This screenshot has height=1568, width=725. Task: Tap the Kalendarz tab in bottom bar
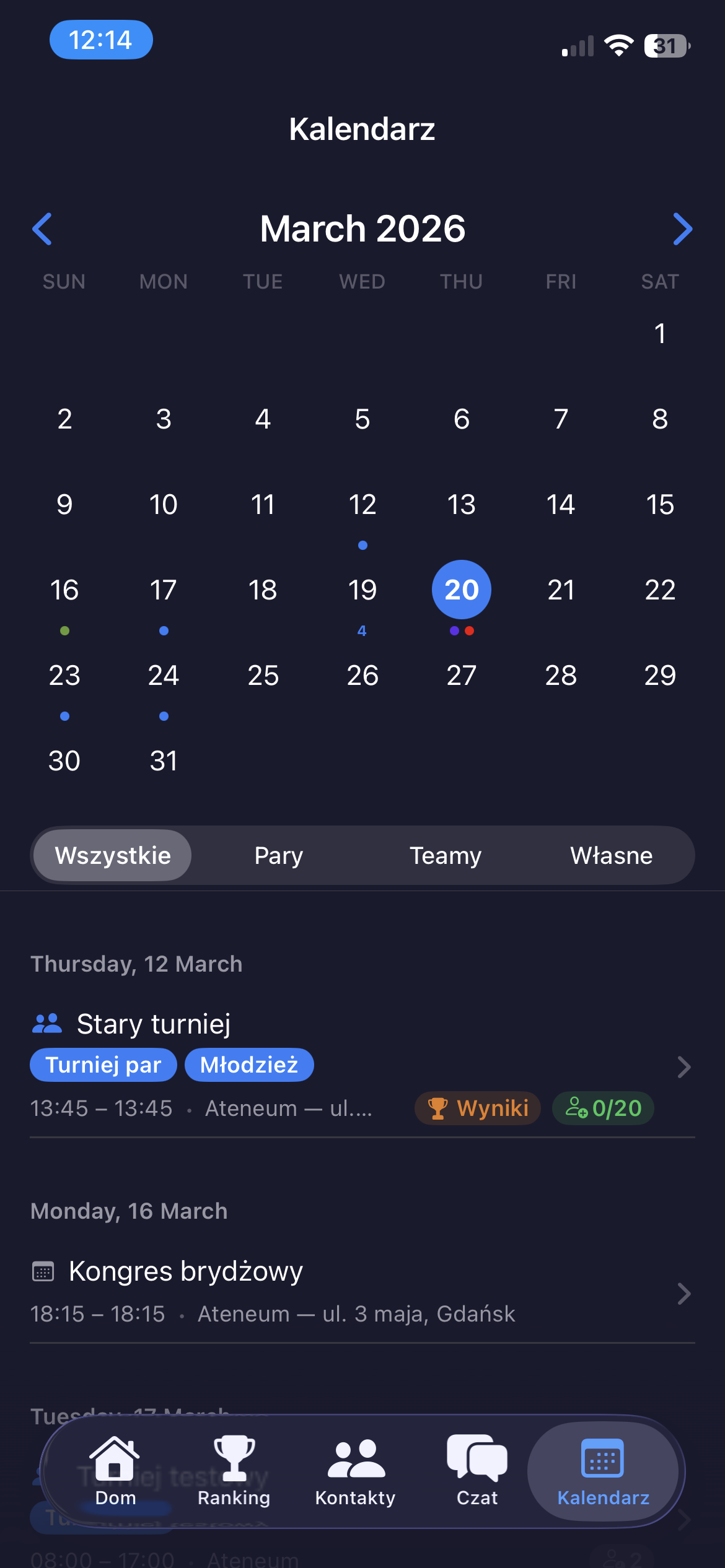click(x=603, y=1471)
